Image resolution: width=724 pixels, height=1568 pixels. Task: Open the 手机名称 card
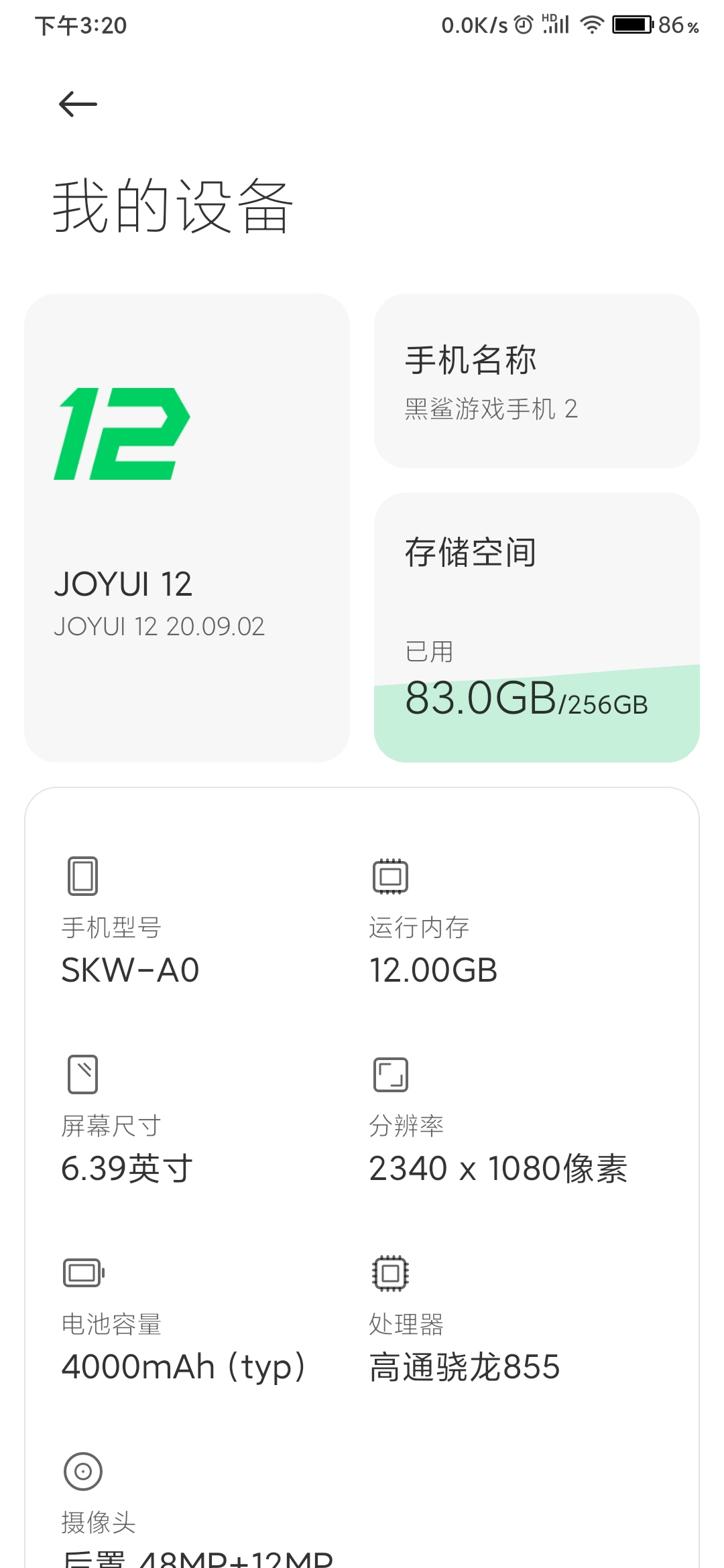[537, 381]
